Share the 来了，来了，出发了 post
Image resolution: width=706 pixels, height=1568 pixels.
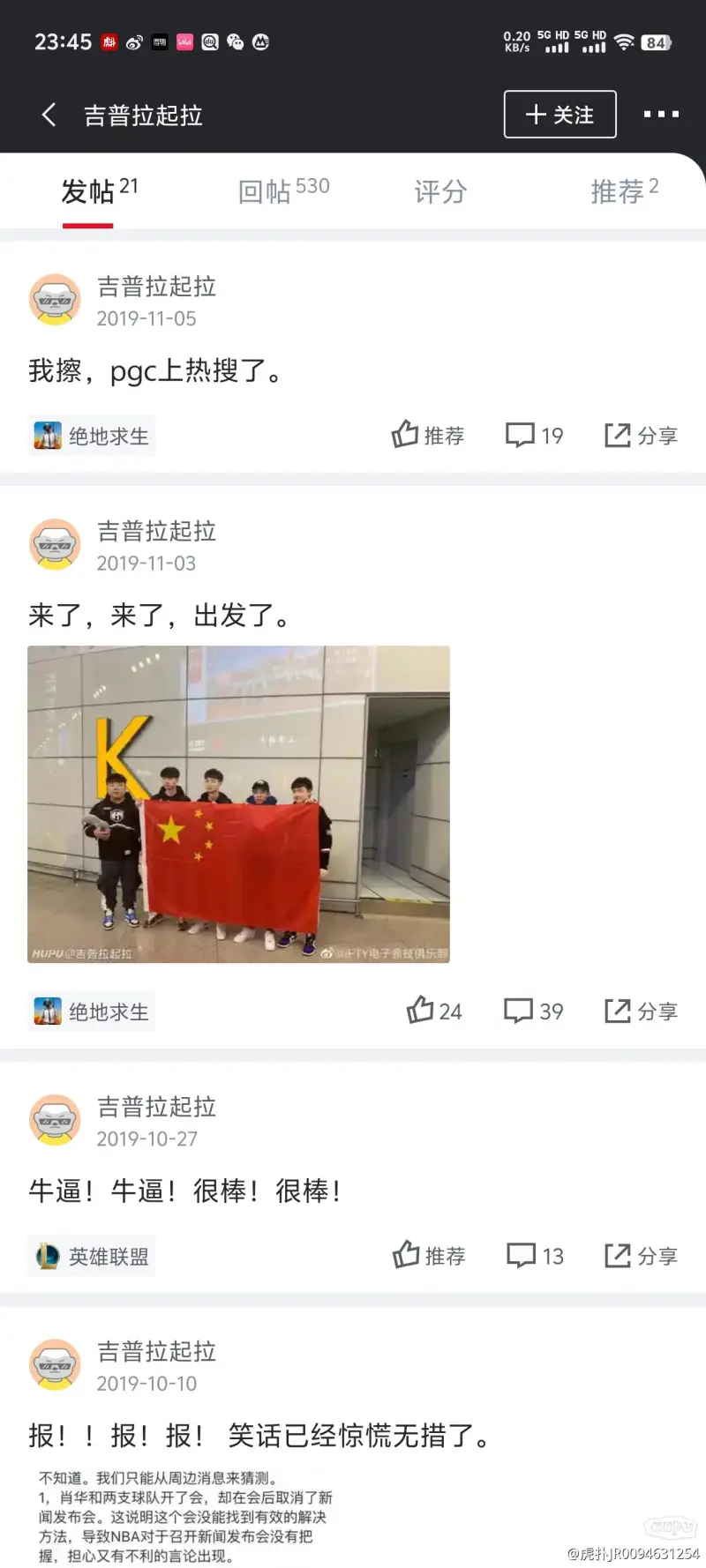[x=642, y=1011]
